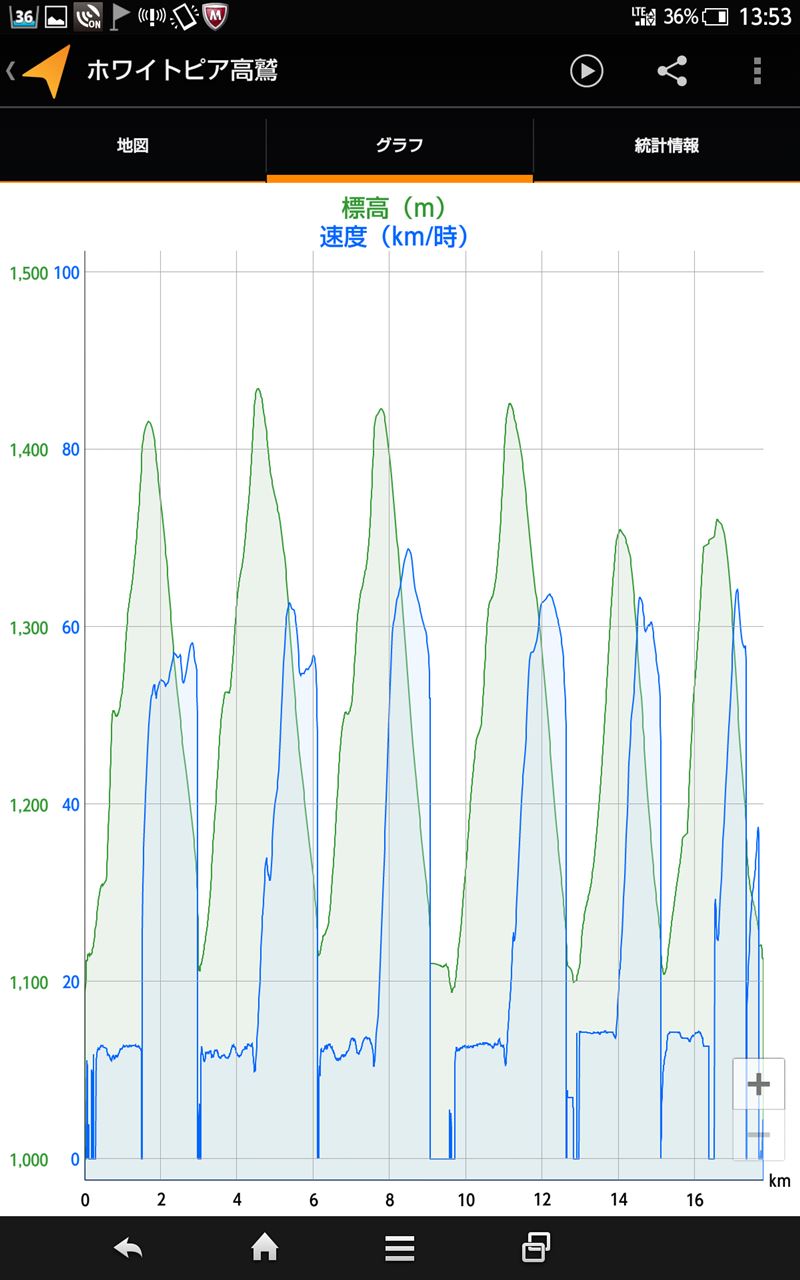800x1280 pixels.
Task: Switch to the 地図 tab
Action: pos(133,146)
